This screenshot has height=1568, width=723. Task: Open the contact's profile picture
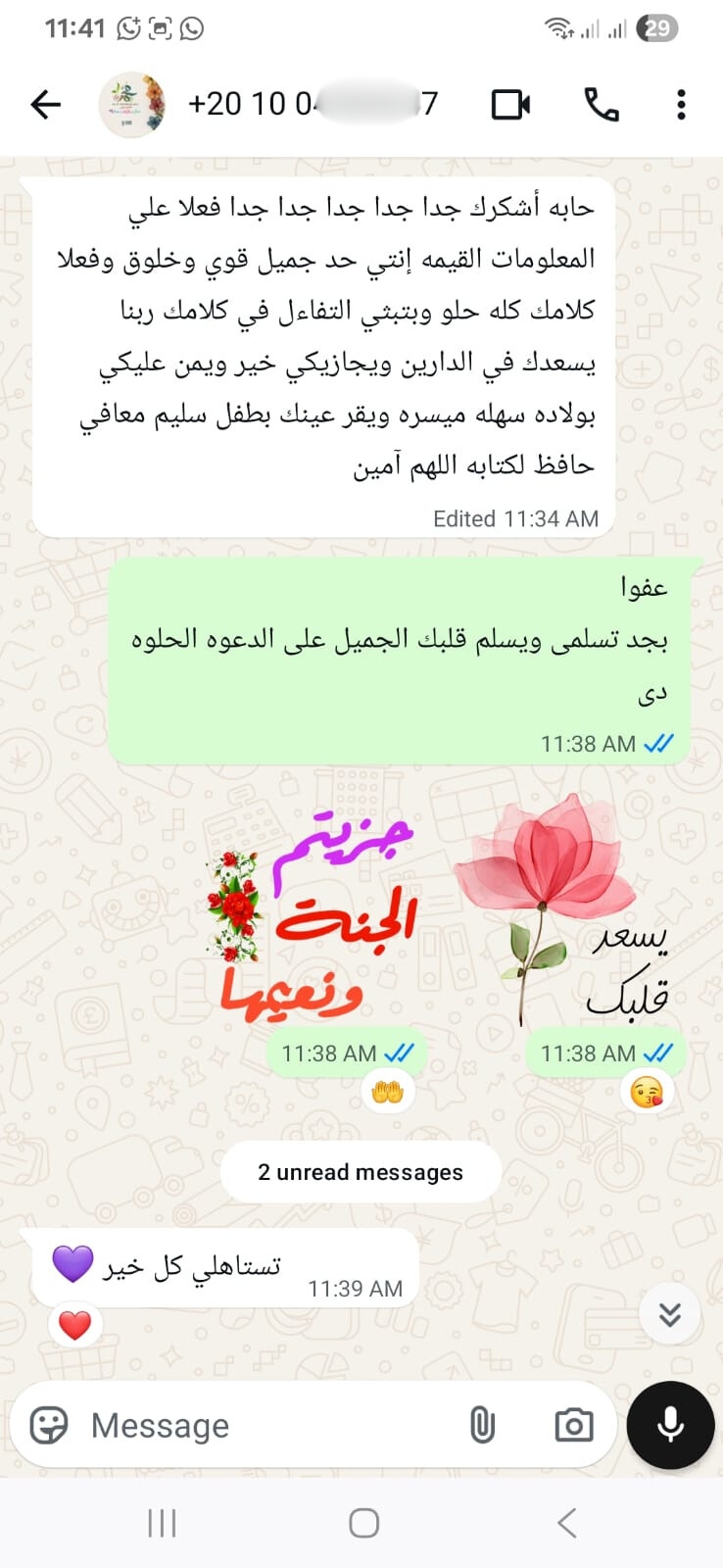click(131, 104)
